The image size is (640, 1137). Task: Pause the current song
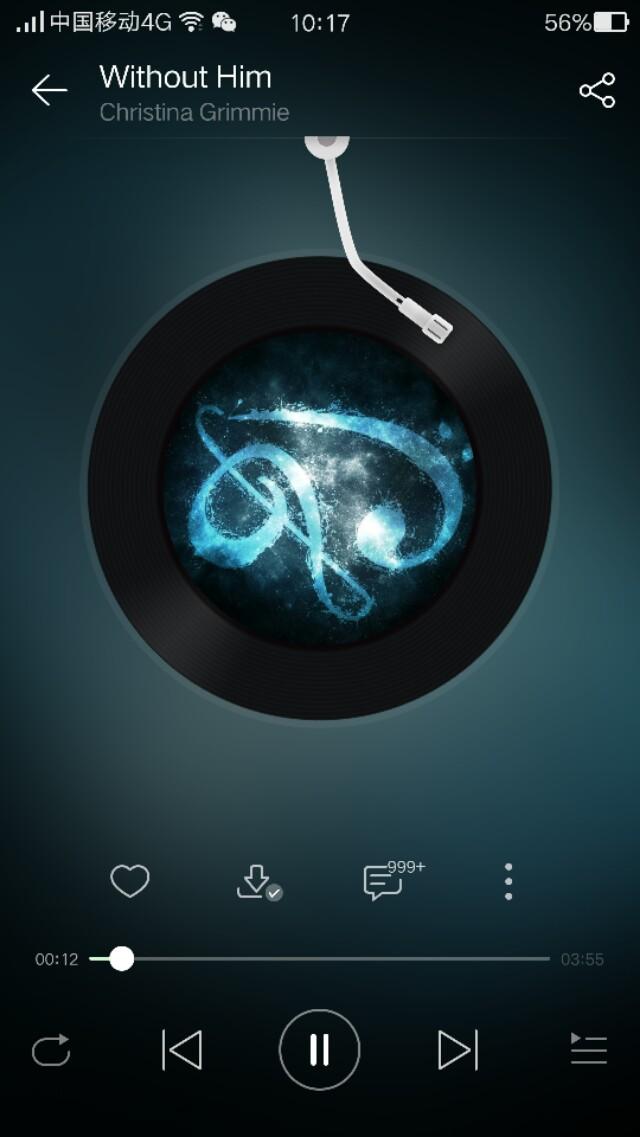[x=319, y=1050]
